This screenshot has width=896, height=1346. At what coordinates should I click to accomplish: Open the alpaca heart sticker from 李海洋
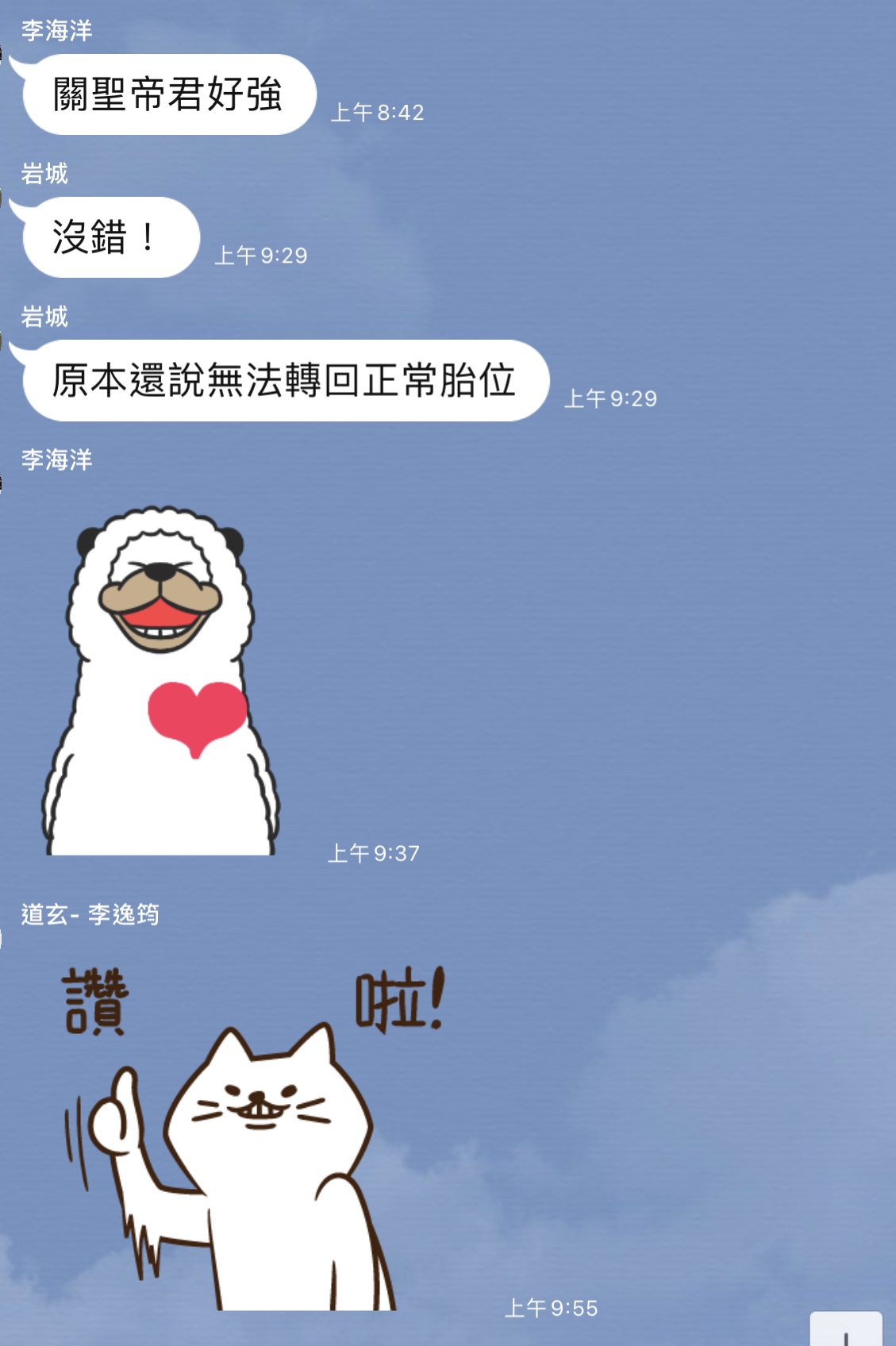coord(162,683)
